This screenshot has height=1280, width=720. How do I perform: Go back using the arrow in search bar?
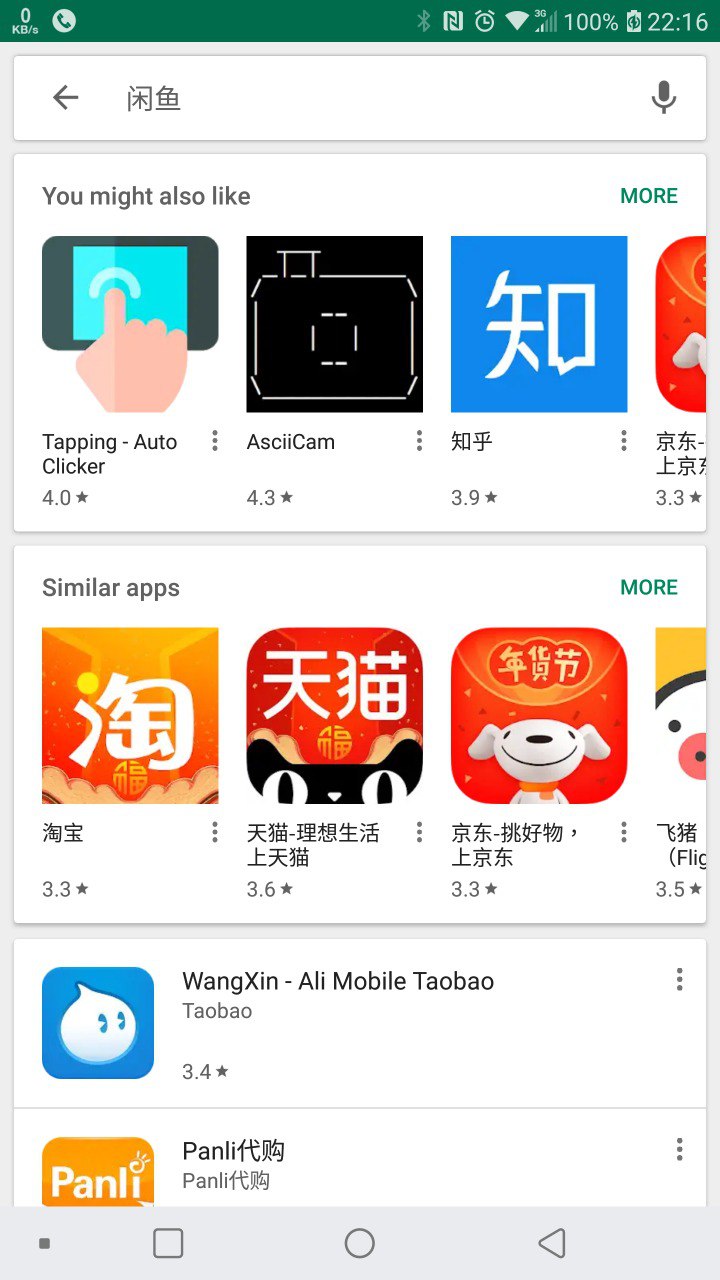click(66, 98)
